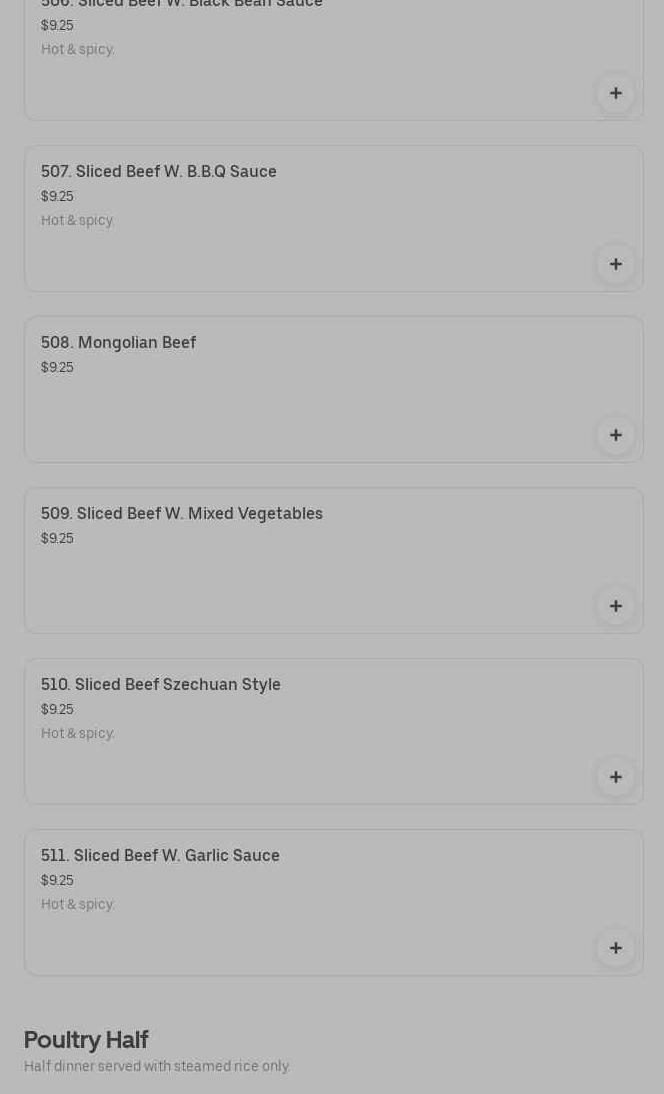
Task: View the 508. Mongolian Beef item
Action: (x=119, y=343)
